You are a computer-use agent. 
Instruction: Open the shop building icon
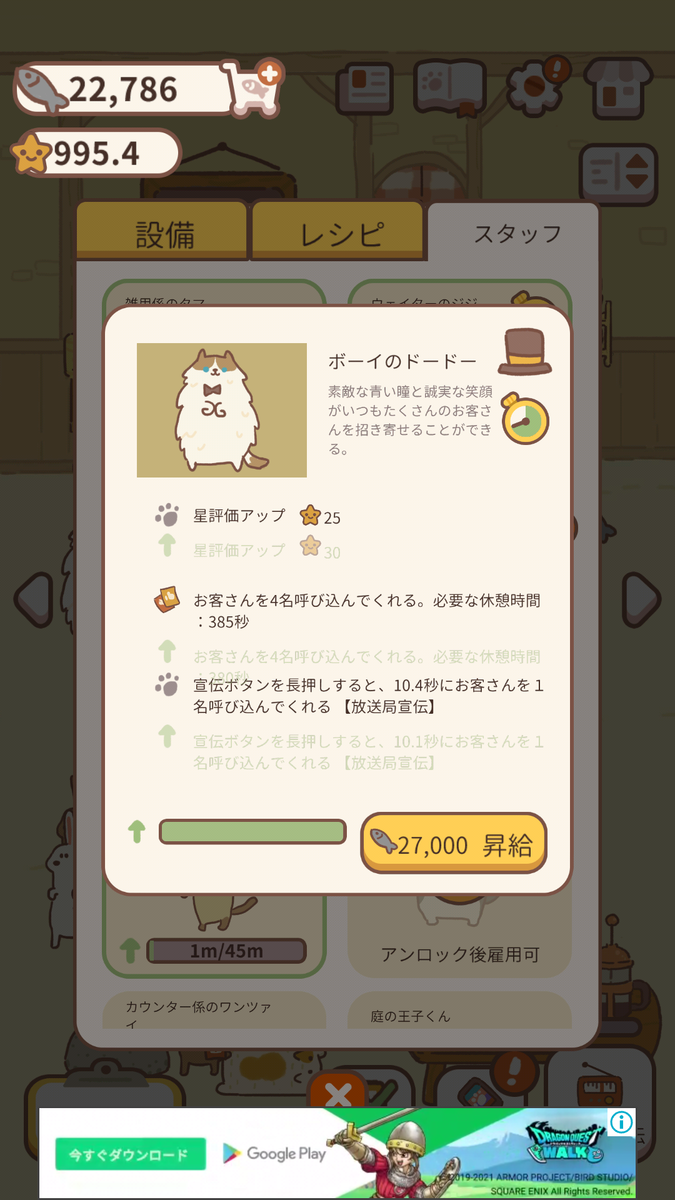pos(617,87)
